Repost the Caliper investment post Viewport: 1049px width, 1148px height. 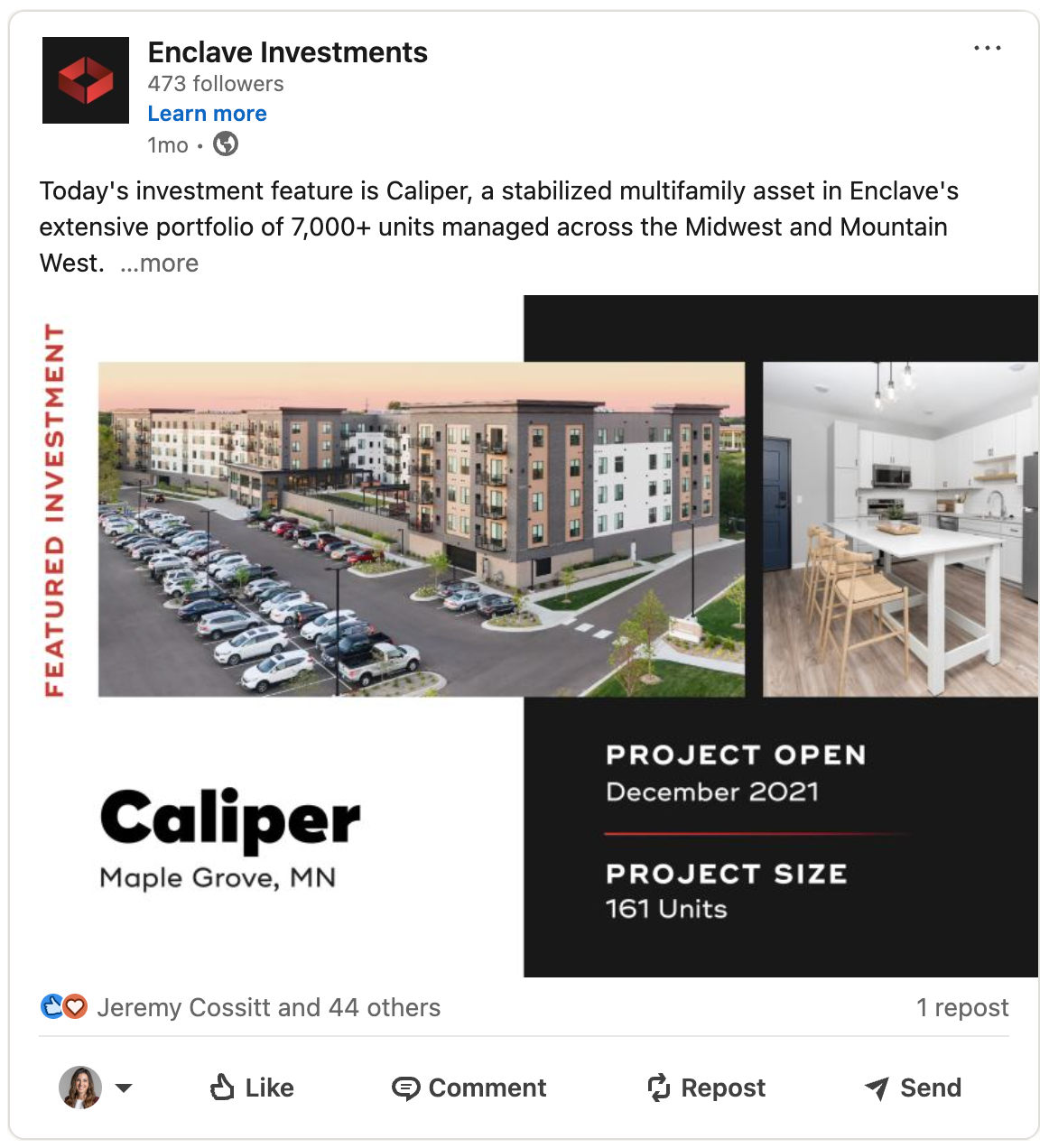pos(706,1088)
